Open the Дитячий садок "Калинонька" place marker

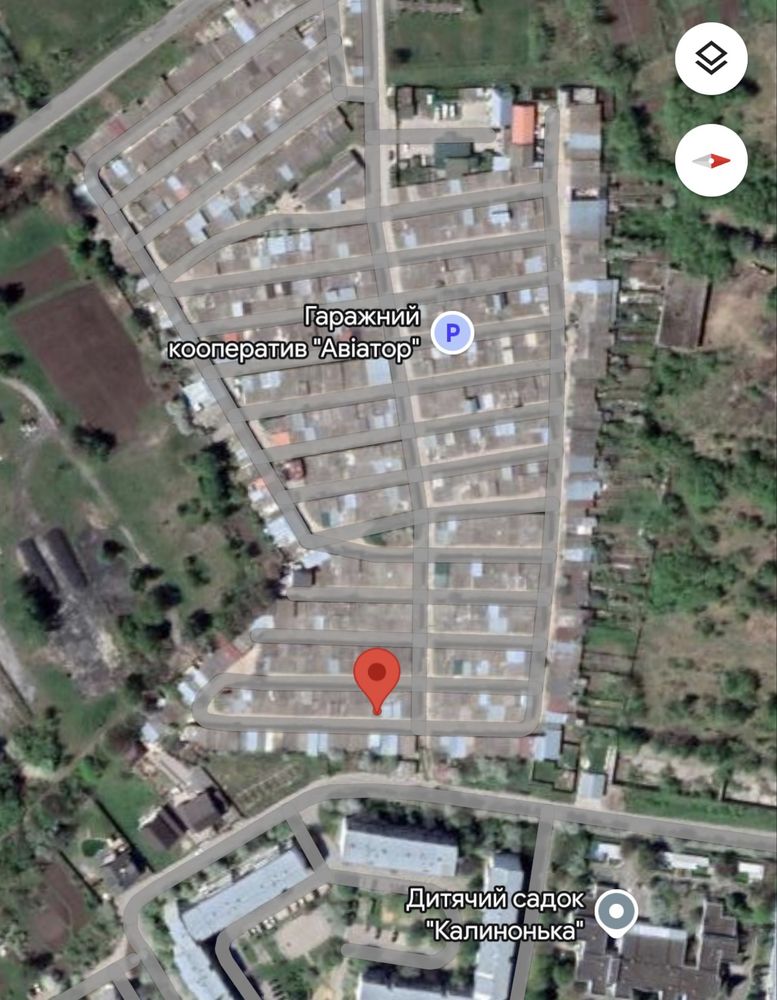tap(616, 911)
